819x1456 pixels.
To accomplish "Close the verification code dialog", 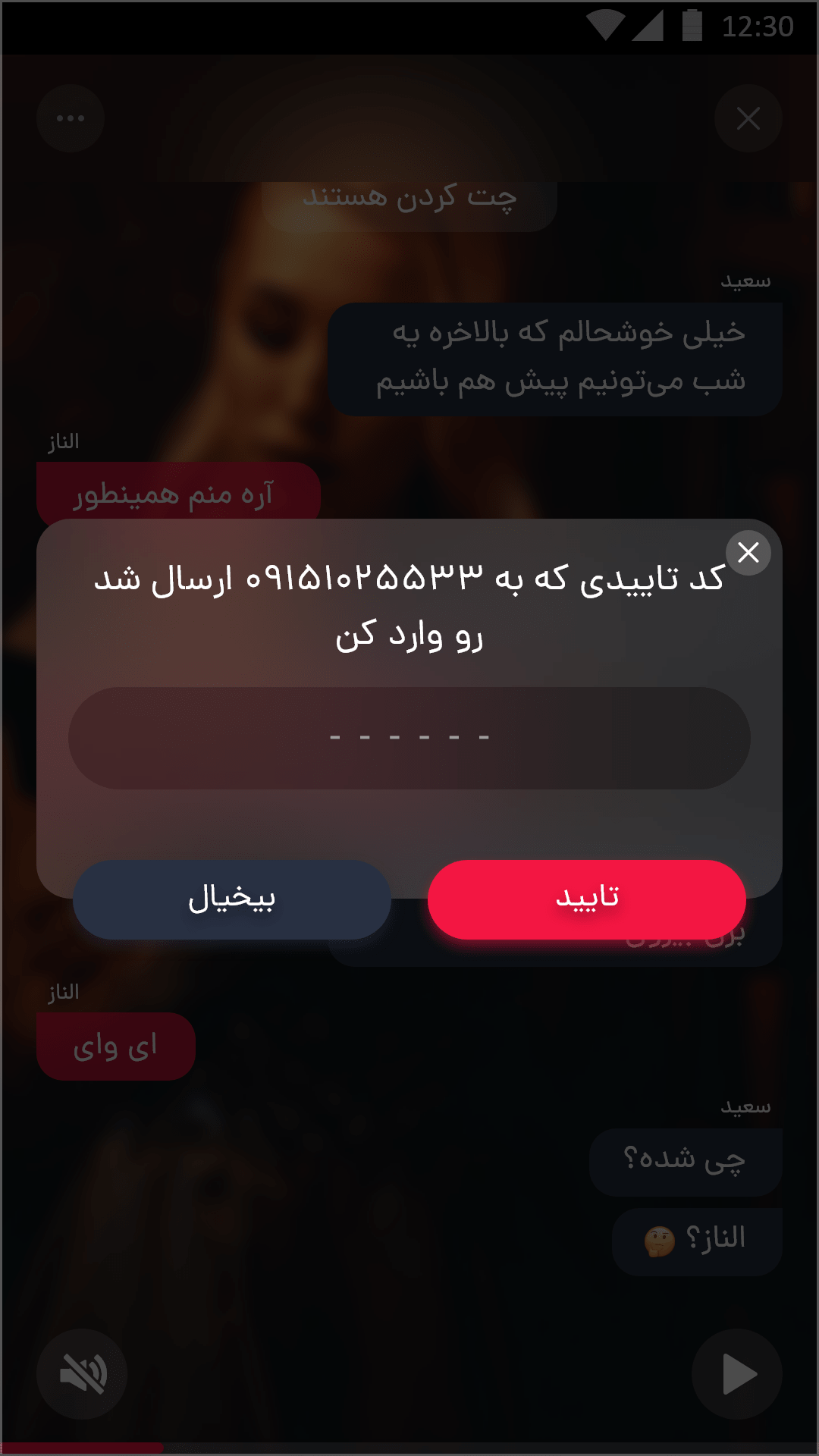I will [x=748, y=553].
